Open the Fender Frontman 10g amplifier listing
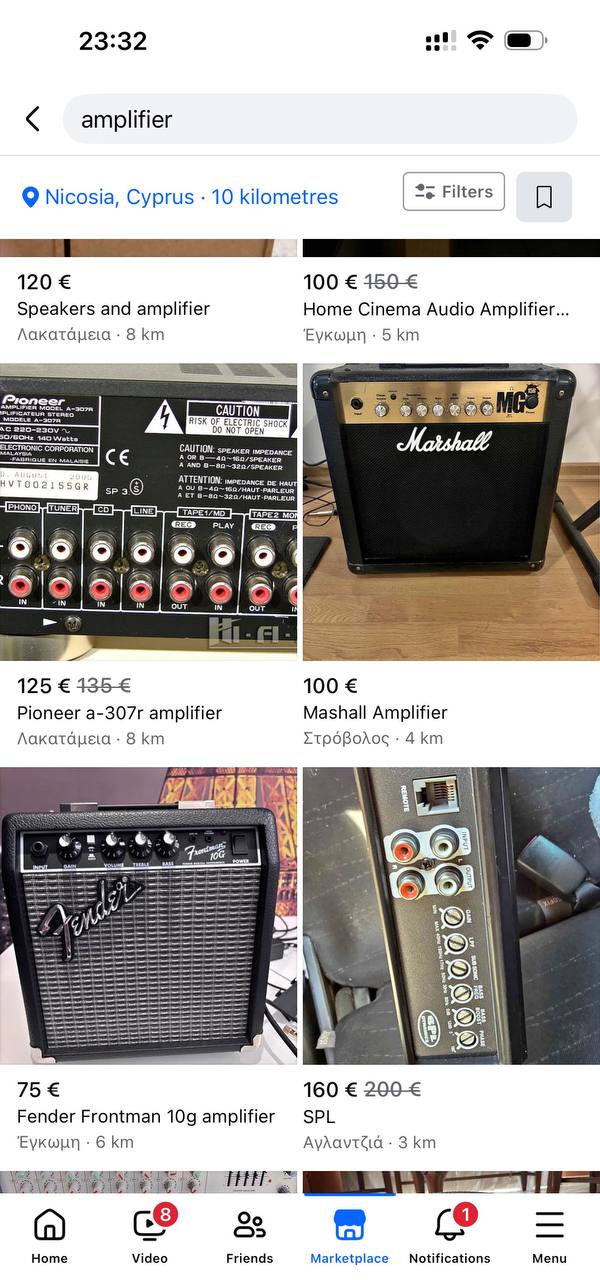The width and height of the screenshot is (600, 1280). [x=148, y=916]
